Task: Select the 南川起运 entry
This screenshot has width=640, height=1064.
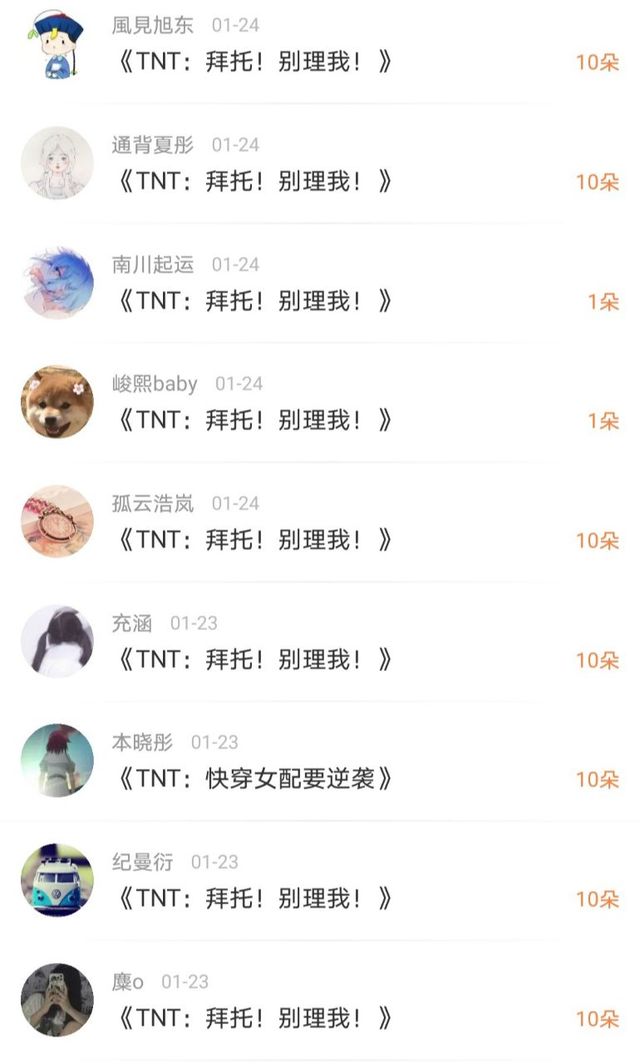Action: click(x=320, y=283)
